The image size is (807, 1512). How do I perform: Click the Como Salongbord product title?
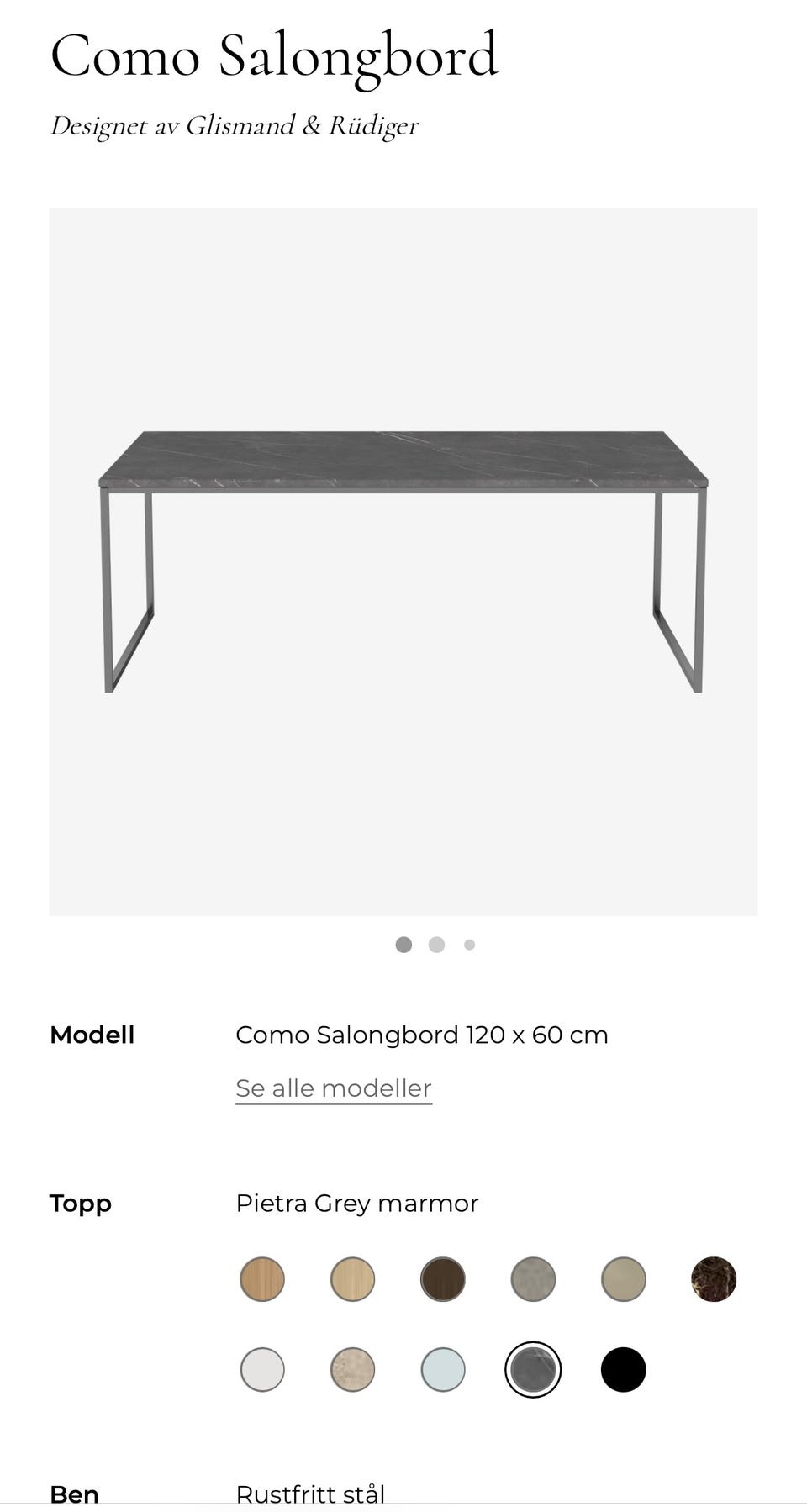pyautogui.click(x=274, y=55)
